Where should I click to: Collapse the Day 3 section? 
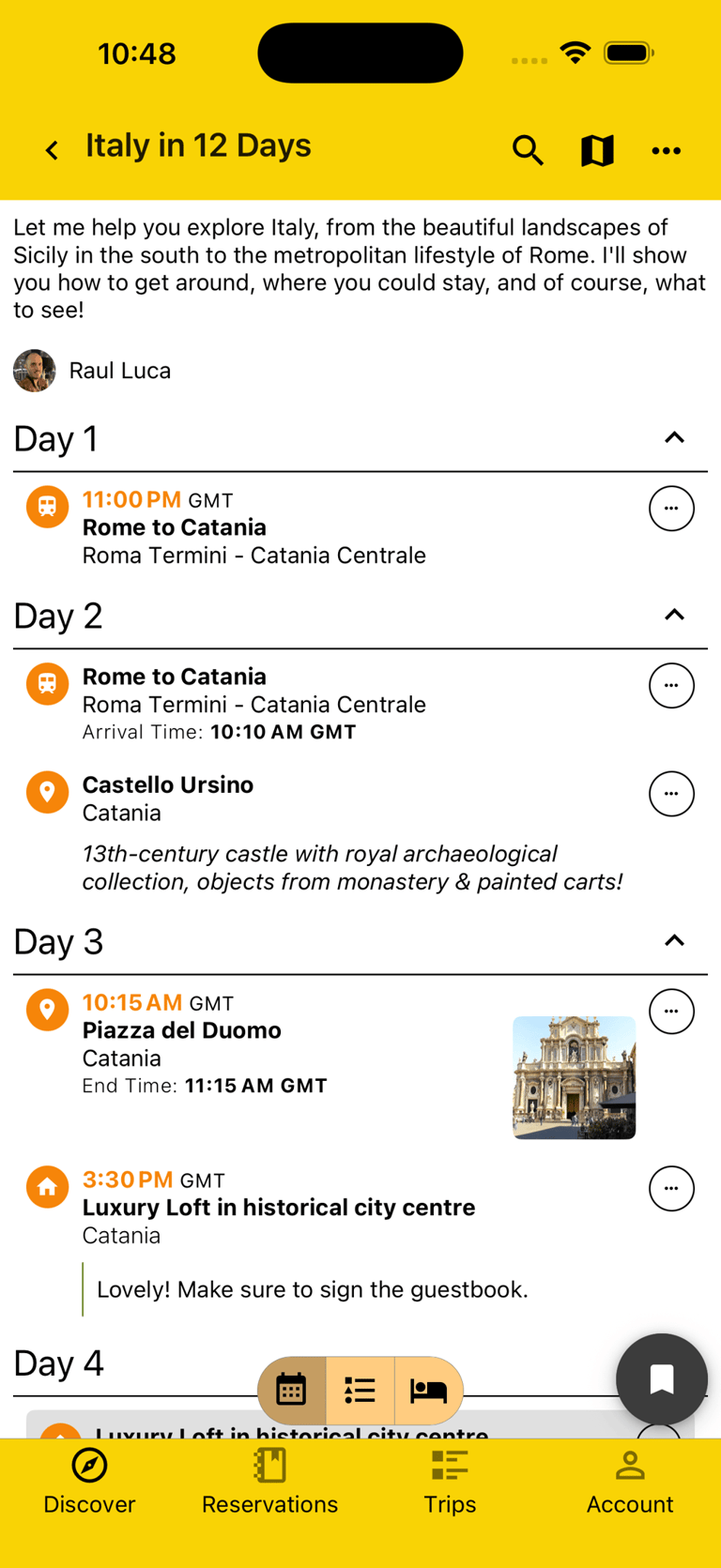coord(673,940)
